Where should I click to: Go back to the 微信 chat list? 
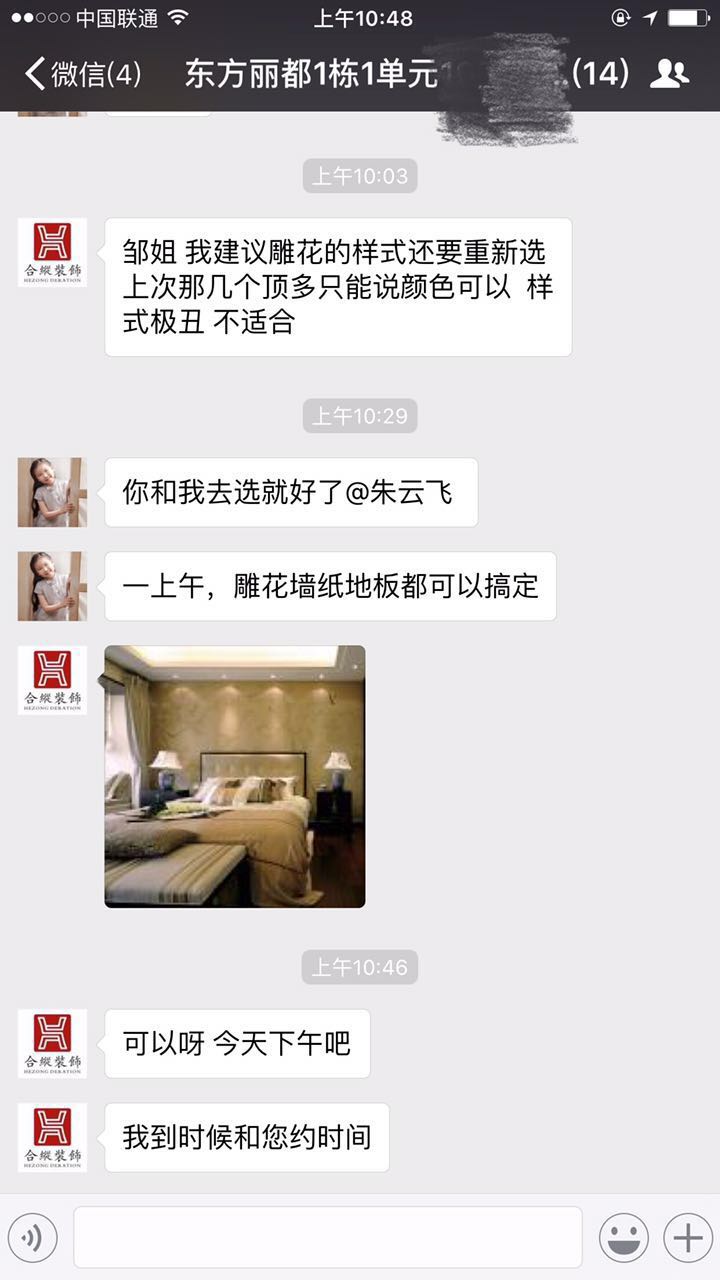pyautogui.click(x=82, y=74)
